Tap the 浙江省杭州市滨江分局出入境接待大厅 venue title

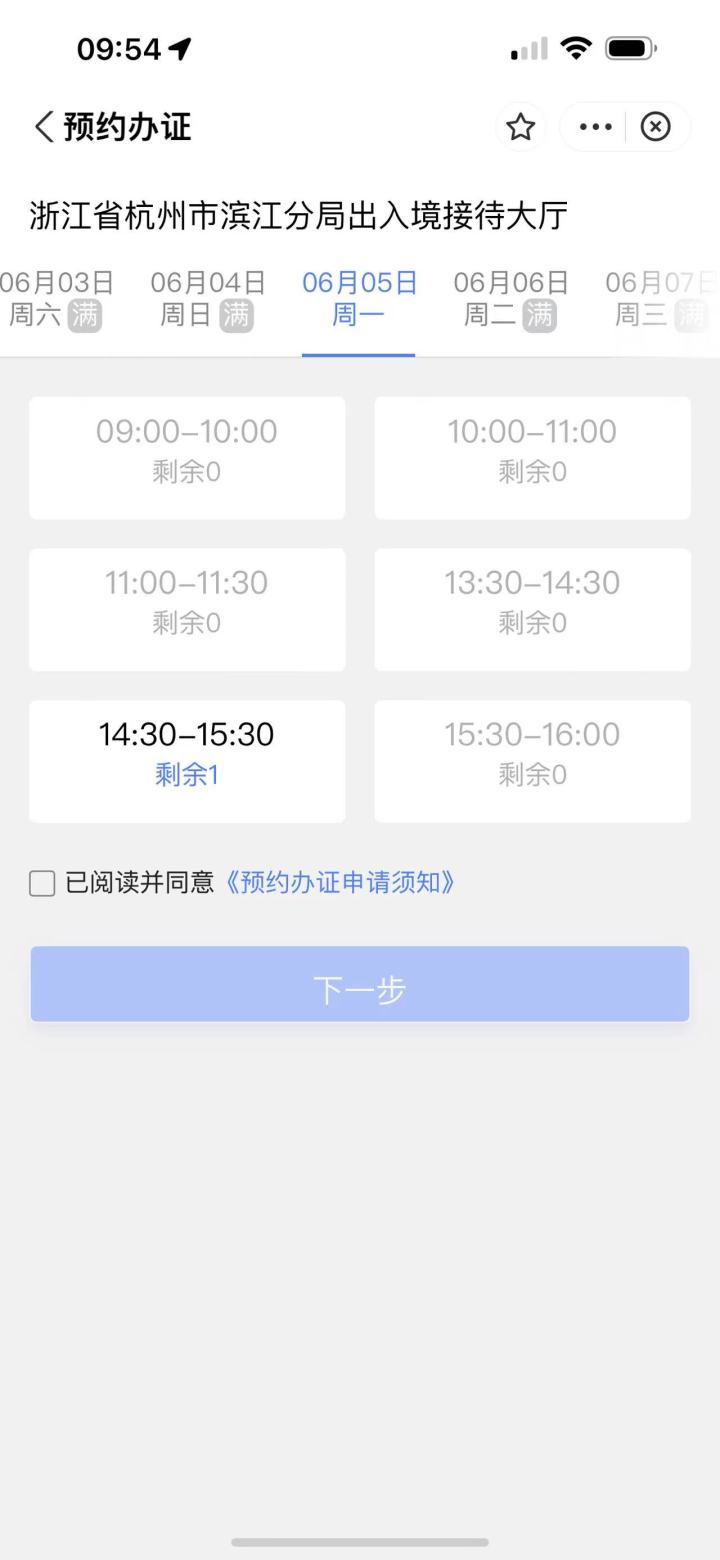(x=295, y=213)
